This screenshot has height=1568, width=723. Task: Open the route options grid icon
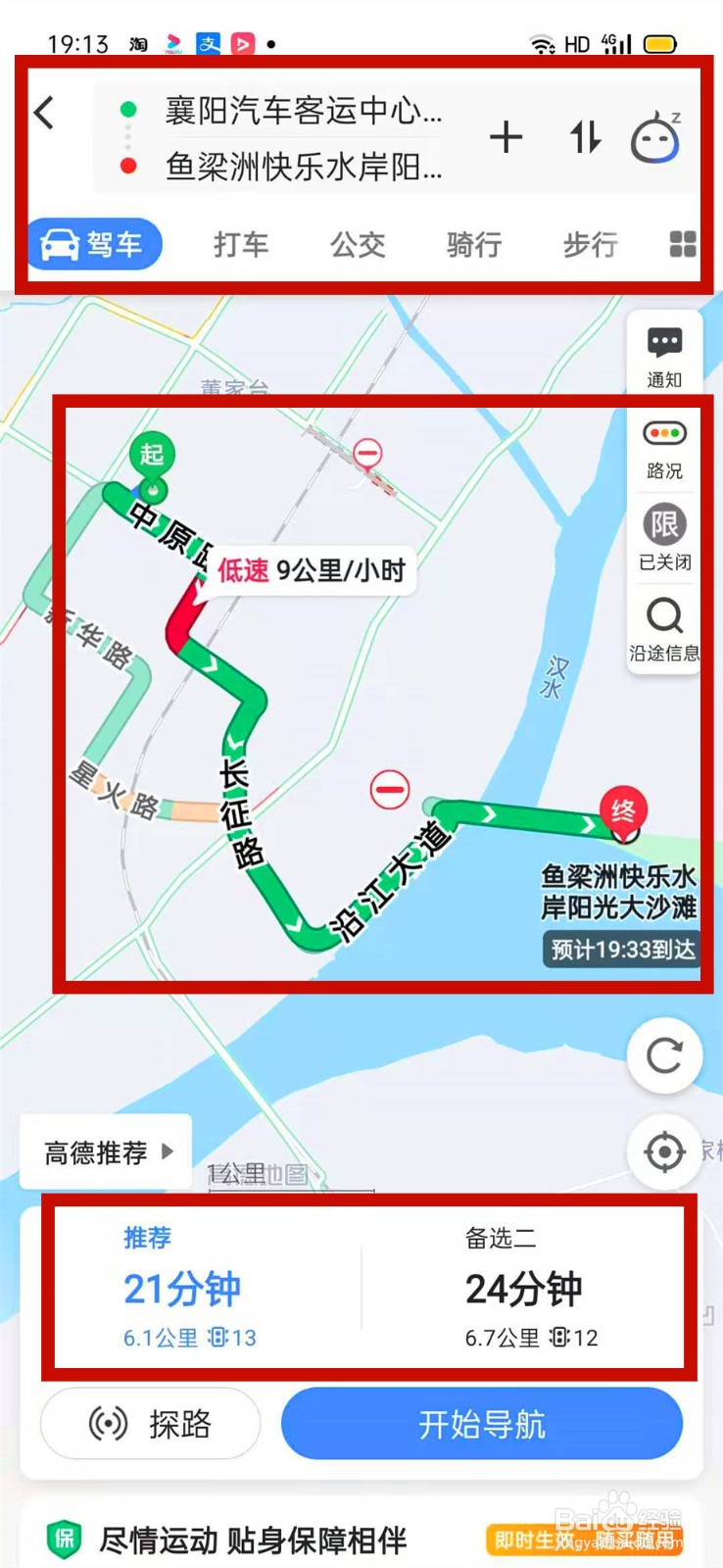(x=682, y=245)
